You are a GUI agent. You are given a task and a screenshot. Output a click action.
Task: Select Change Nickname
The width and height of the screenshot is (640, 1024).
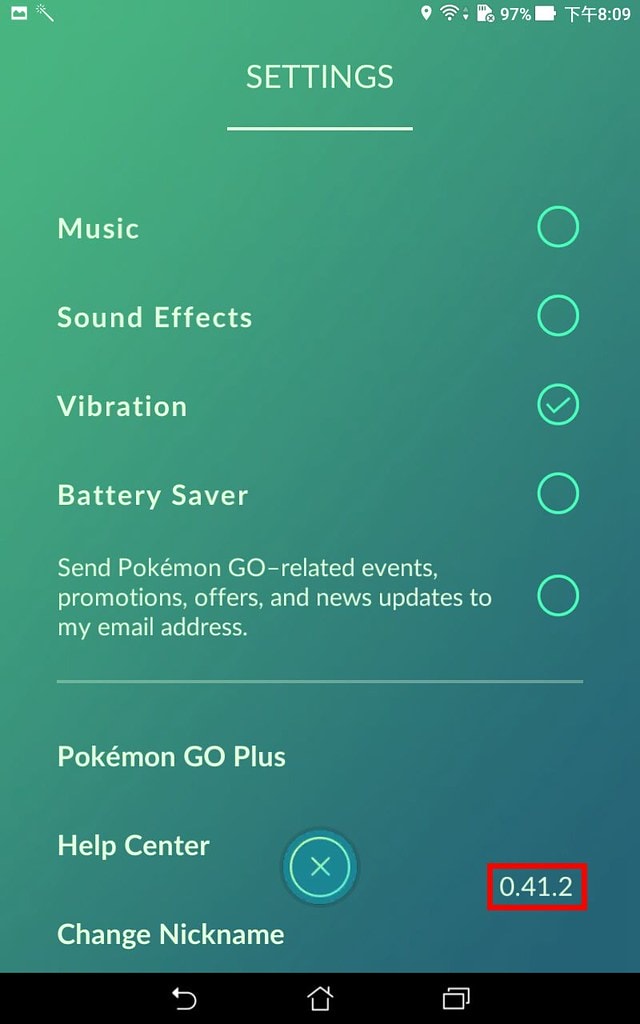pos(170,934)
